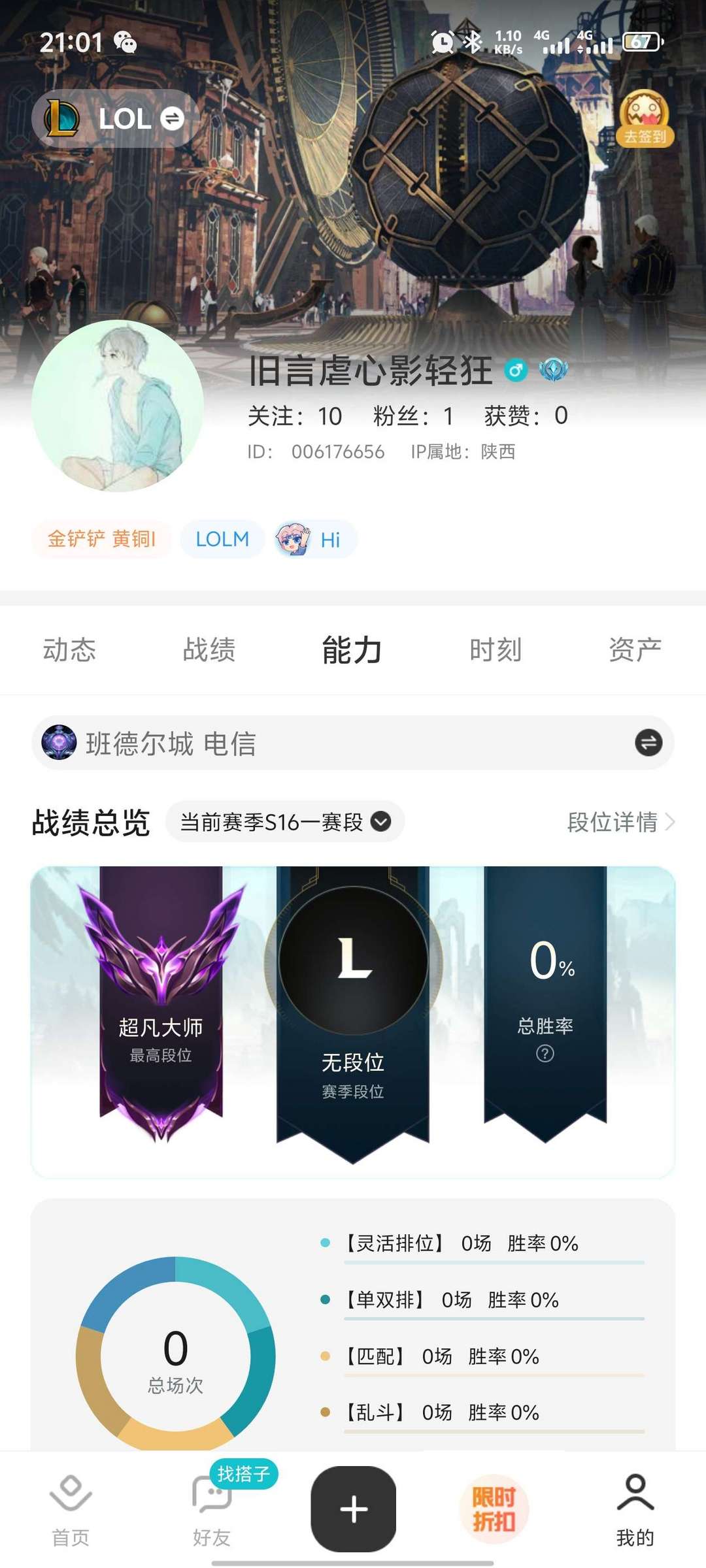Show help for 总胜率
Image resolution: width=706 pixels, height=1568 pixels.
pos(545,1053)
